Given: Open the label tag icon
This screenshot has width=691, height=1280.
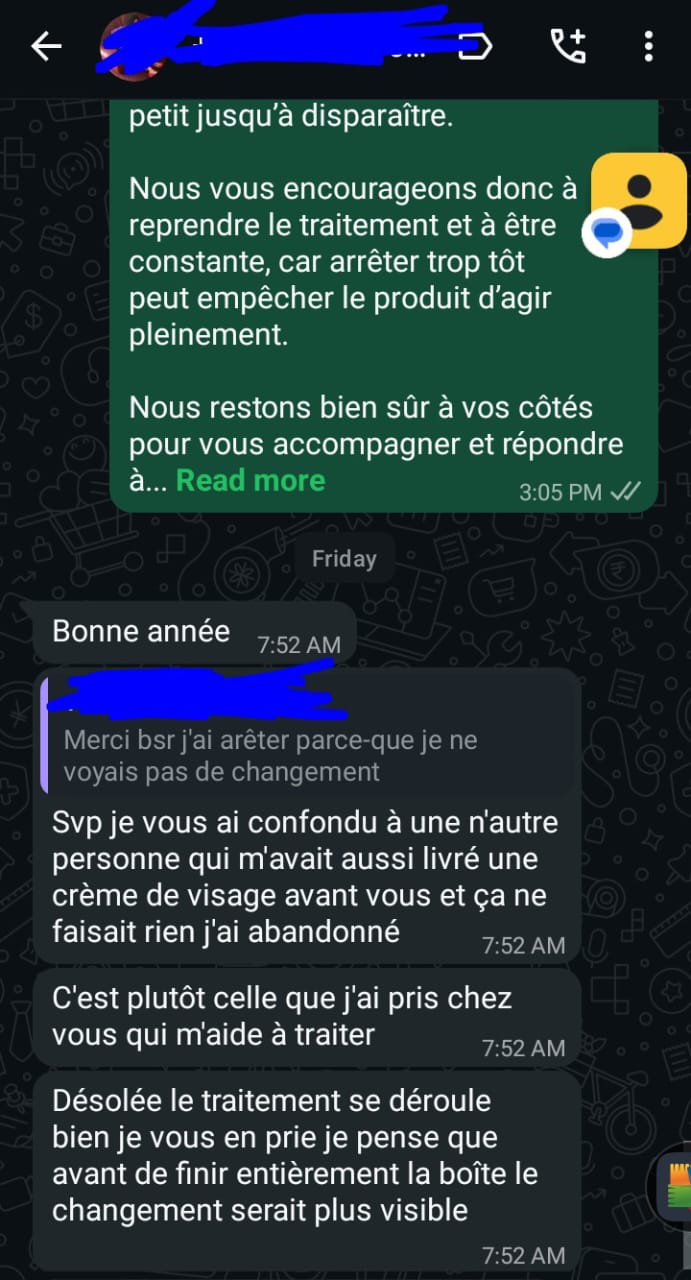Looking at the screenshot, I should tap(475, 46).
